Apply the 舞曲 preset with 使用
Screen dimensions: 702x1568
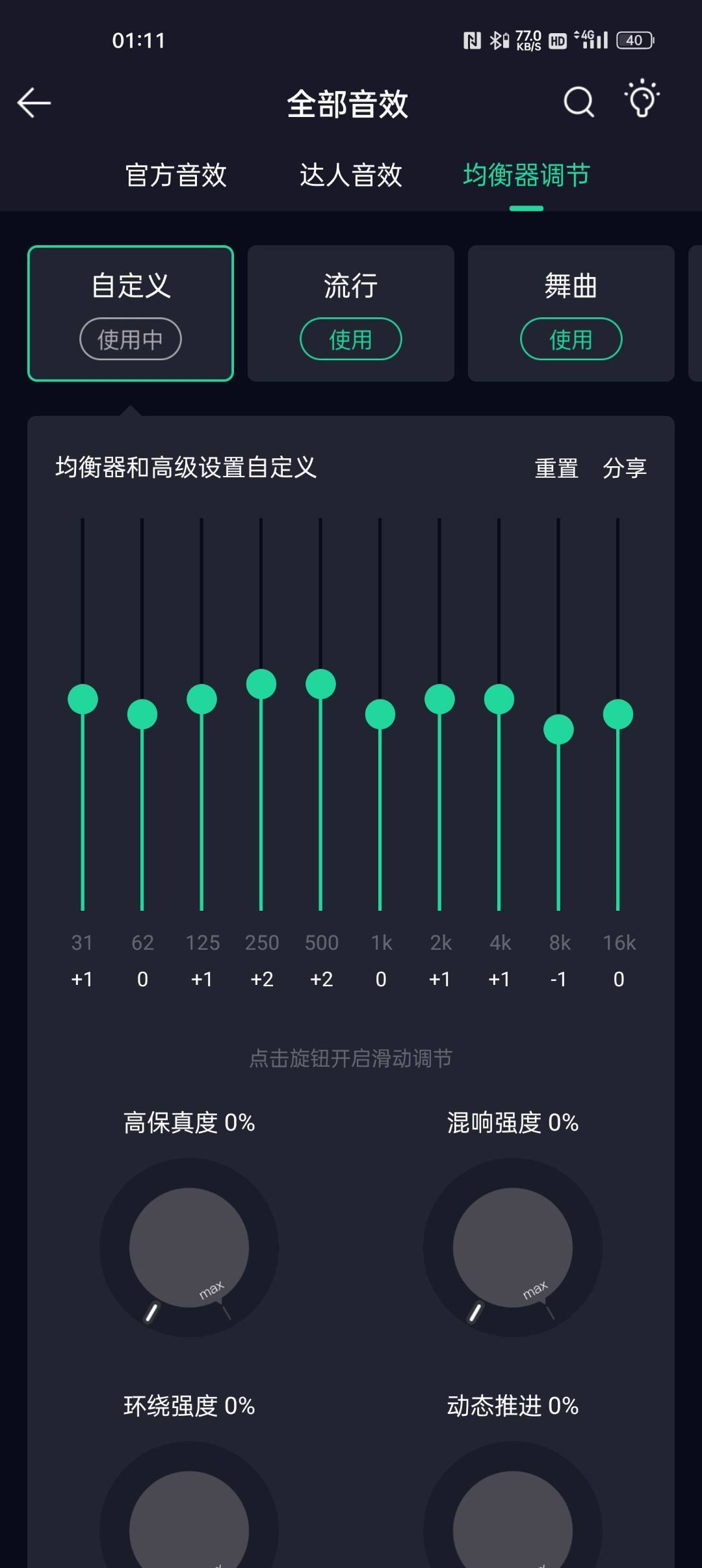tap(571, 339)
